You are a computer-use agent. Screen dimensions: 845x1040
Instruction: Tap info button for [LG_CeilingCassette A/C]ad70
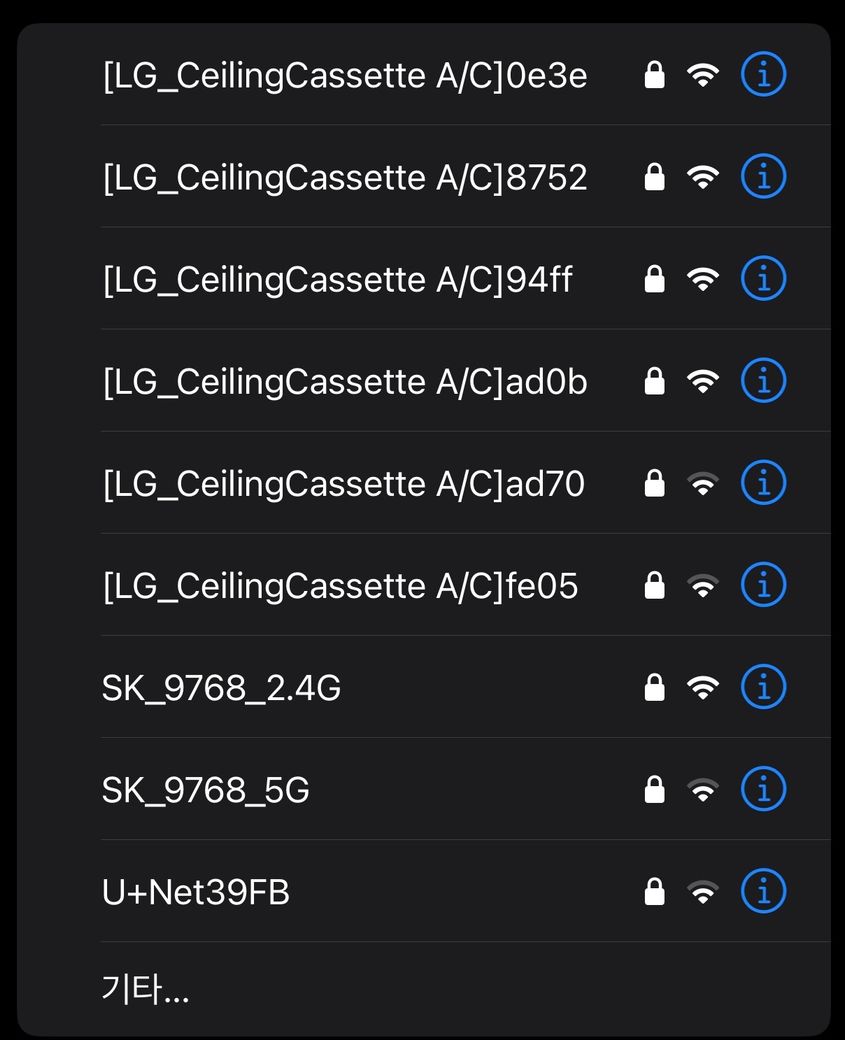[x=763, y=484]
